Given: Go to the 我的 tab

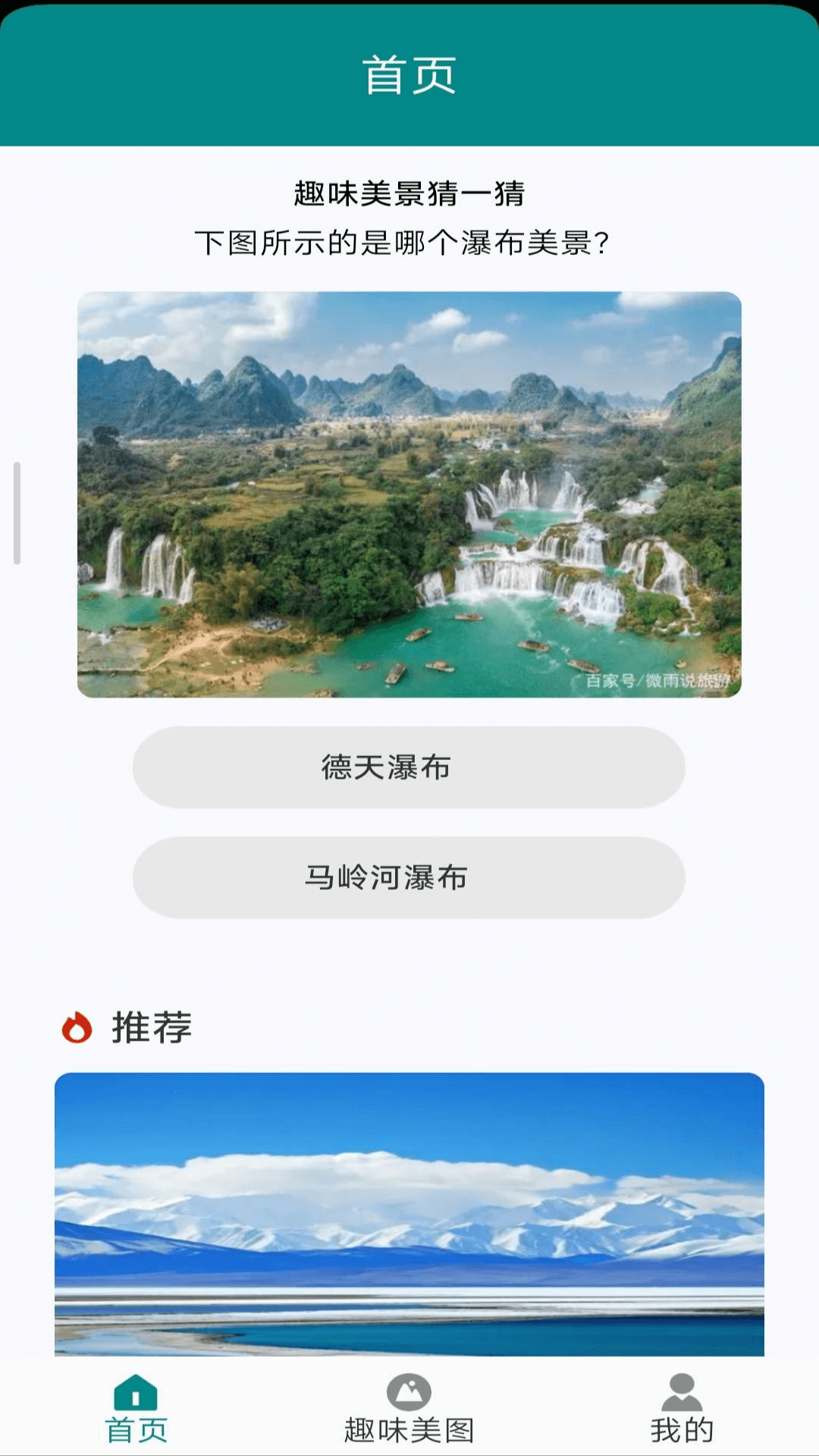Looking at the screenshot, I should pos(682,1409).
